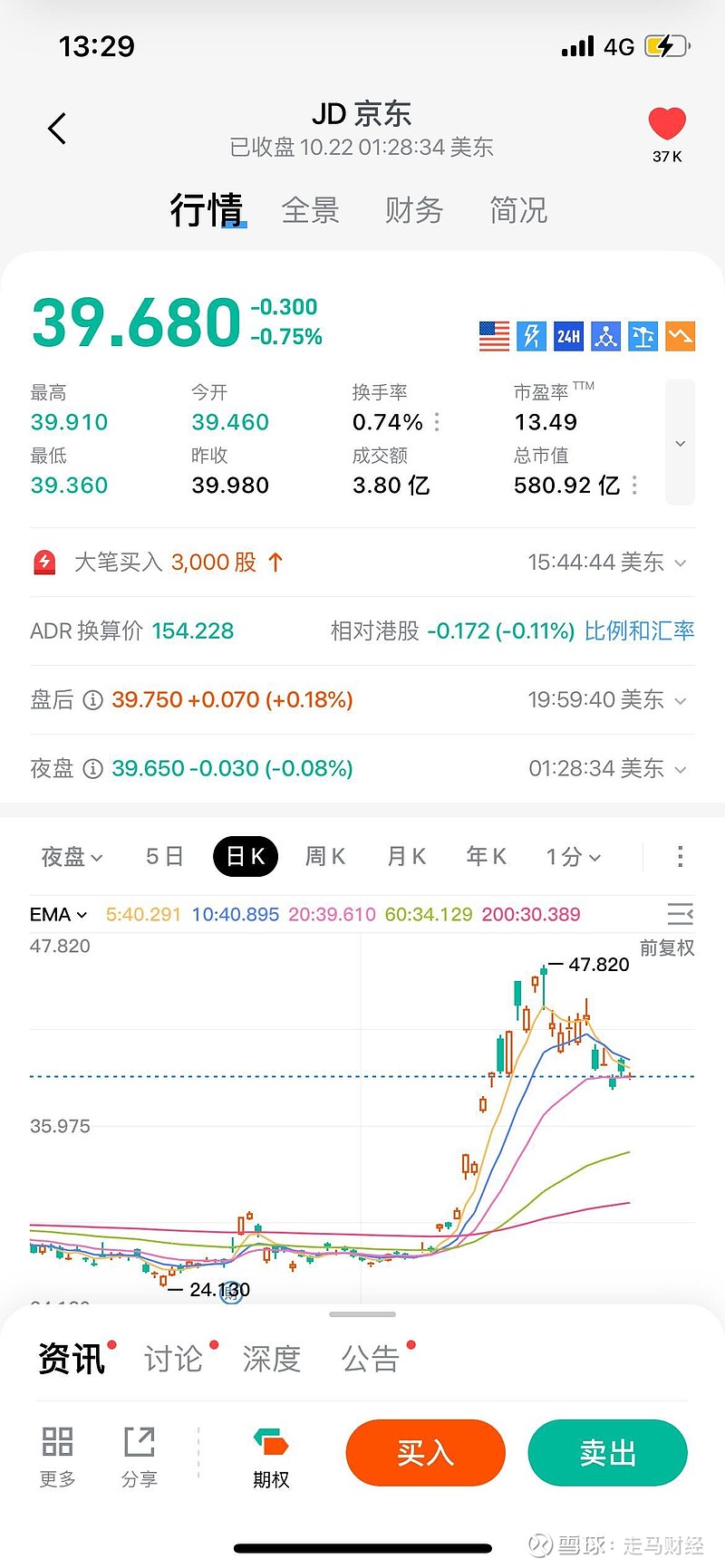725x1568 pixels.
Task: Open the 比例和汇率 link
Action: pyautogui.click(x=638, y=630)
